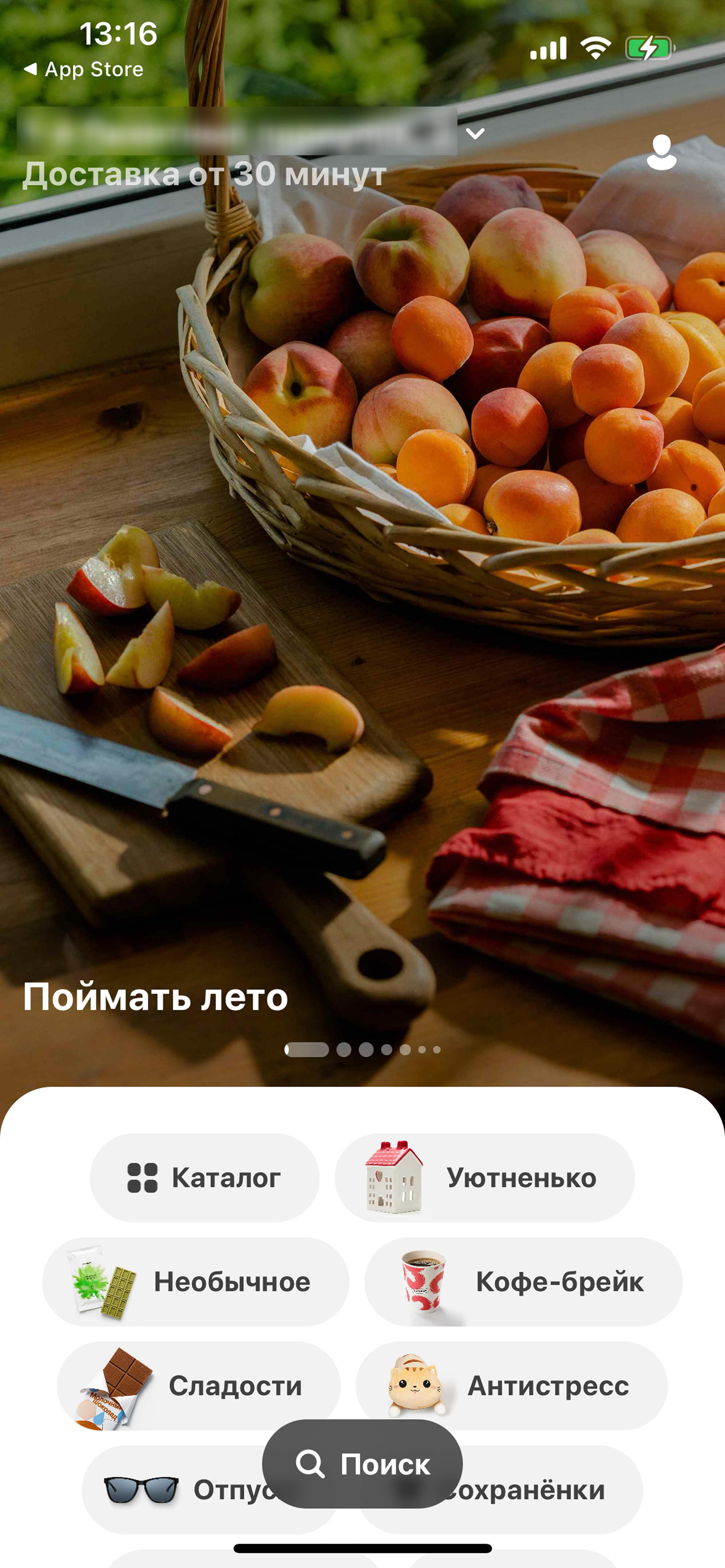Tap the Поиск search button

362,1464
